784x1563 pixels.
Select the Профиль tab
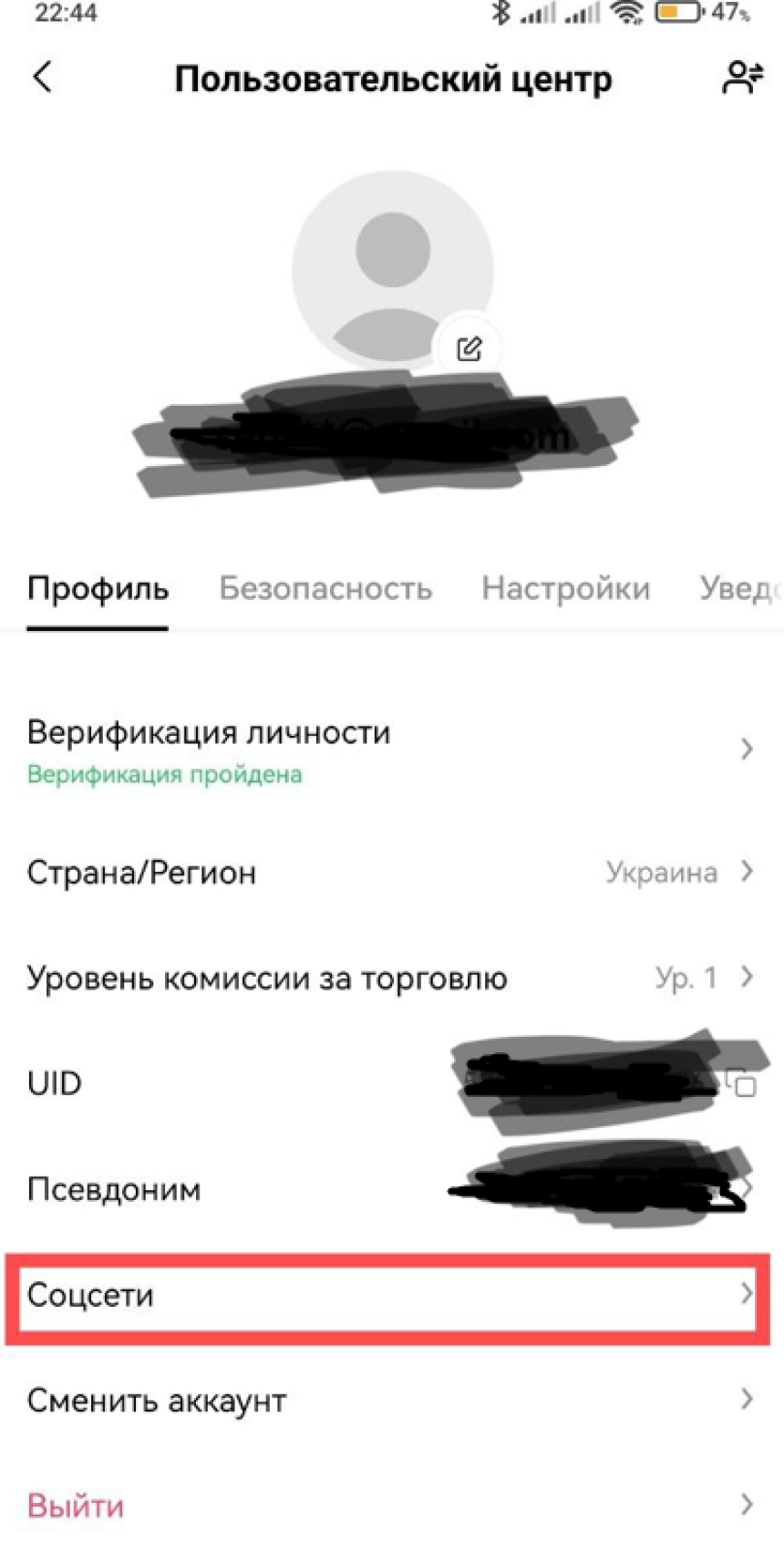coord(98,588)
